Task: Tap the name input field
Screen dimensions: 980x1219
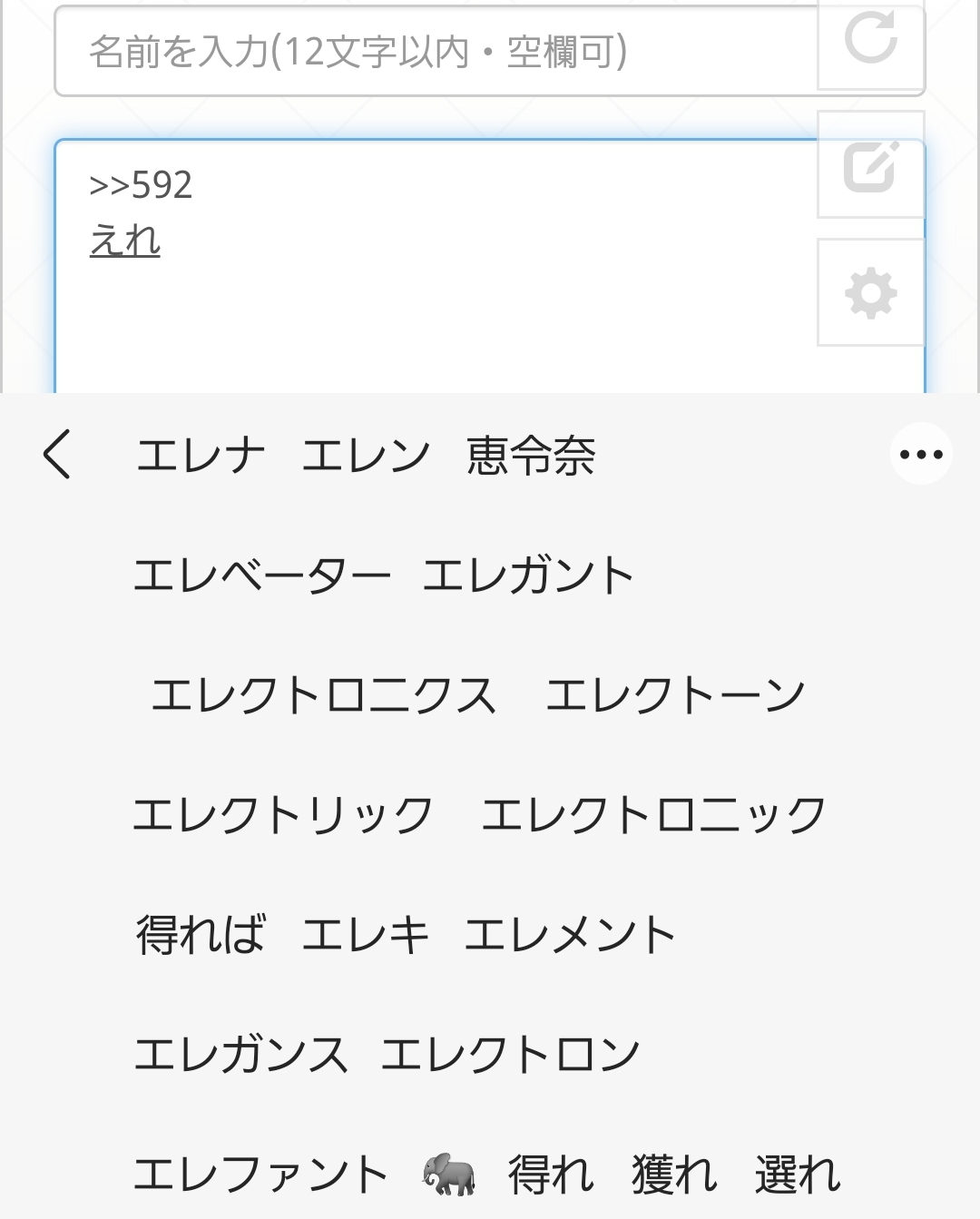Action: coord(436,52)
